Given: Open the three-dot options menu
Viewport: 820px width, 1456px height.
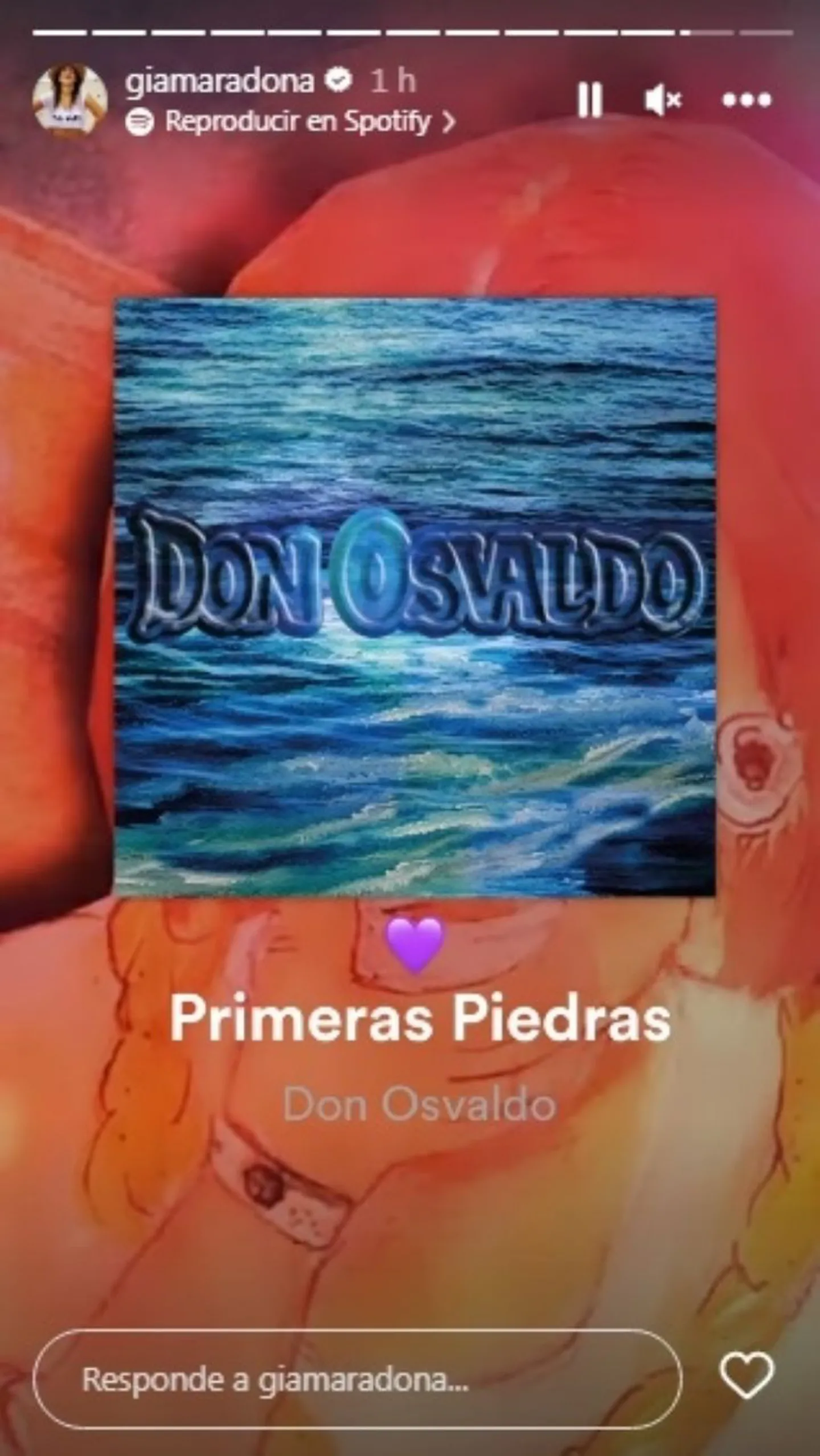Looking at the screenshot, I should tap(746, 100).
